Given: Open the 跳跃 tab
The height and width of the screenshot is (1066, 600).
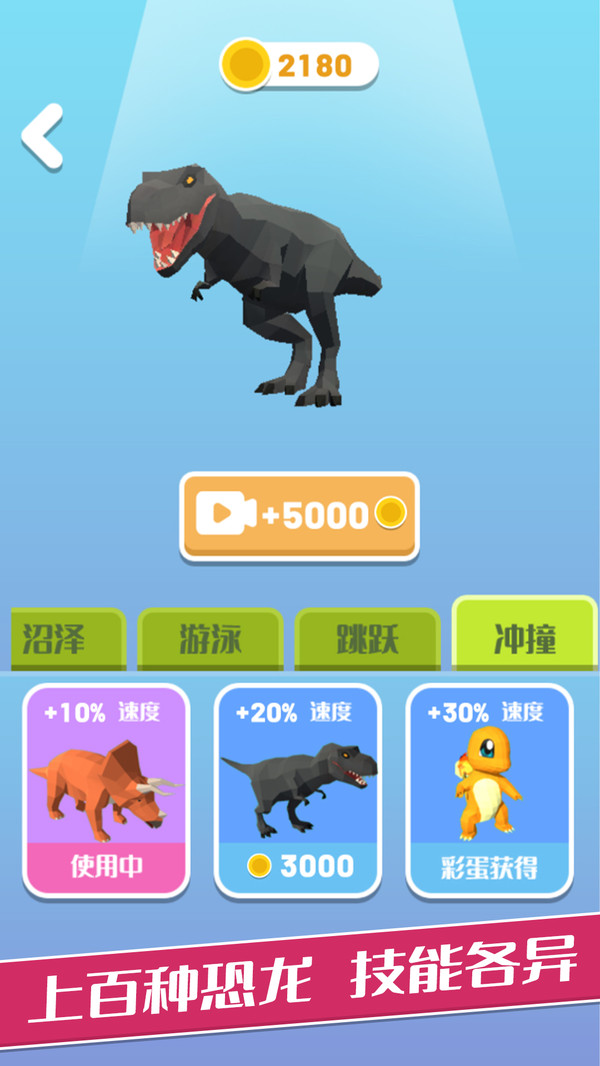Looking at the screenshot, I should [367, 639].
